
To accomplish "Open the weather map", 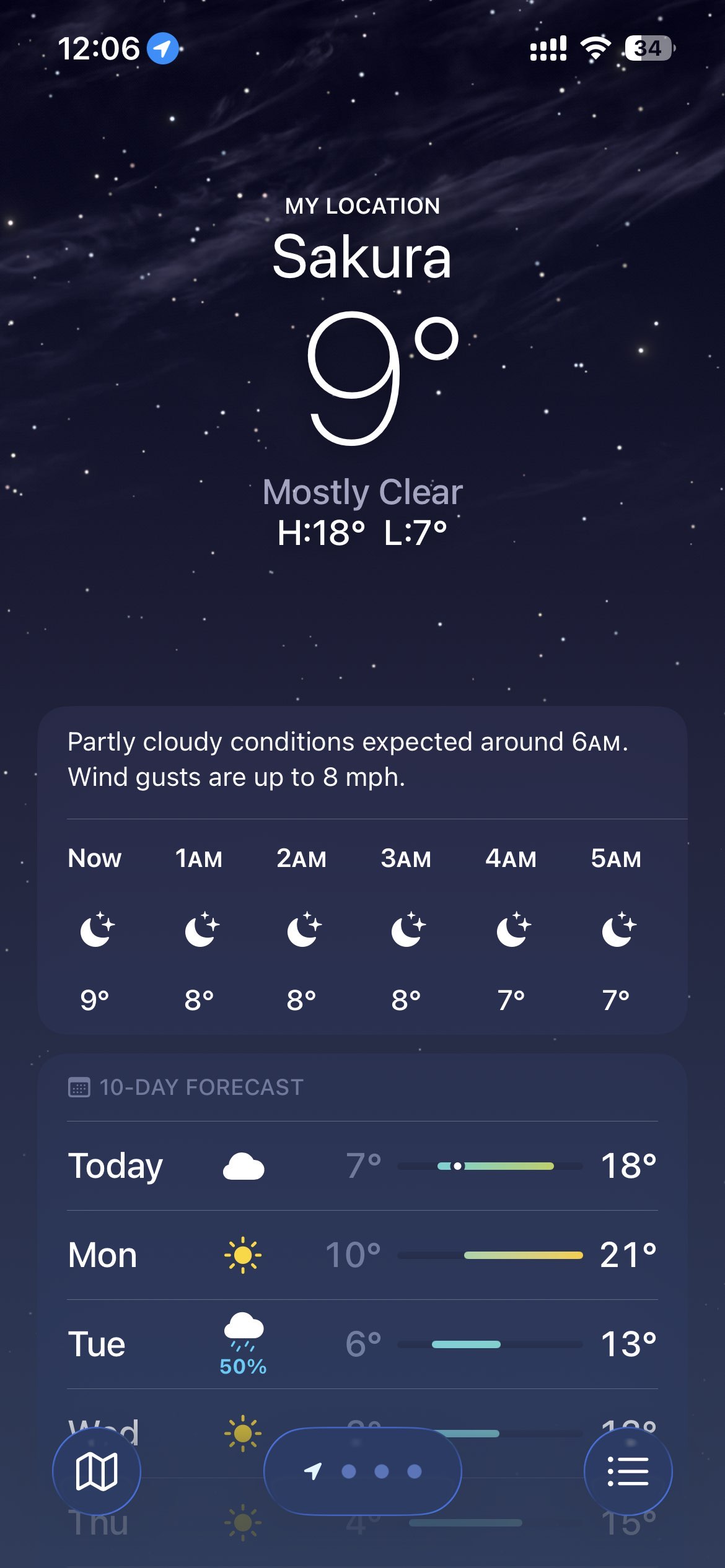I will pyautogui.click(x=97, y=1471).
